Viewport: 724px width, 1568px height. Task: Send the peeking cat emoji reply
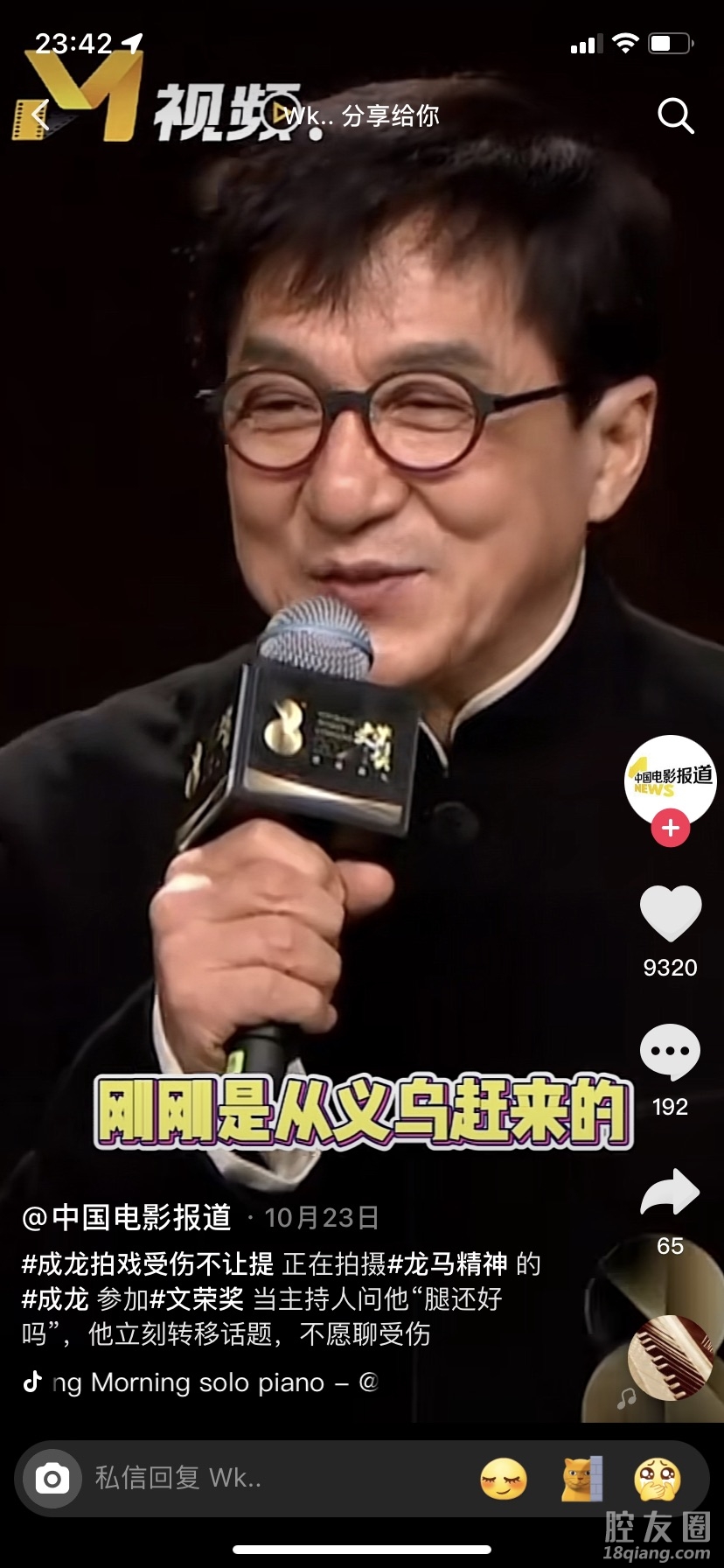581,1480
